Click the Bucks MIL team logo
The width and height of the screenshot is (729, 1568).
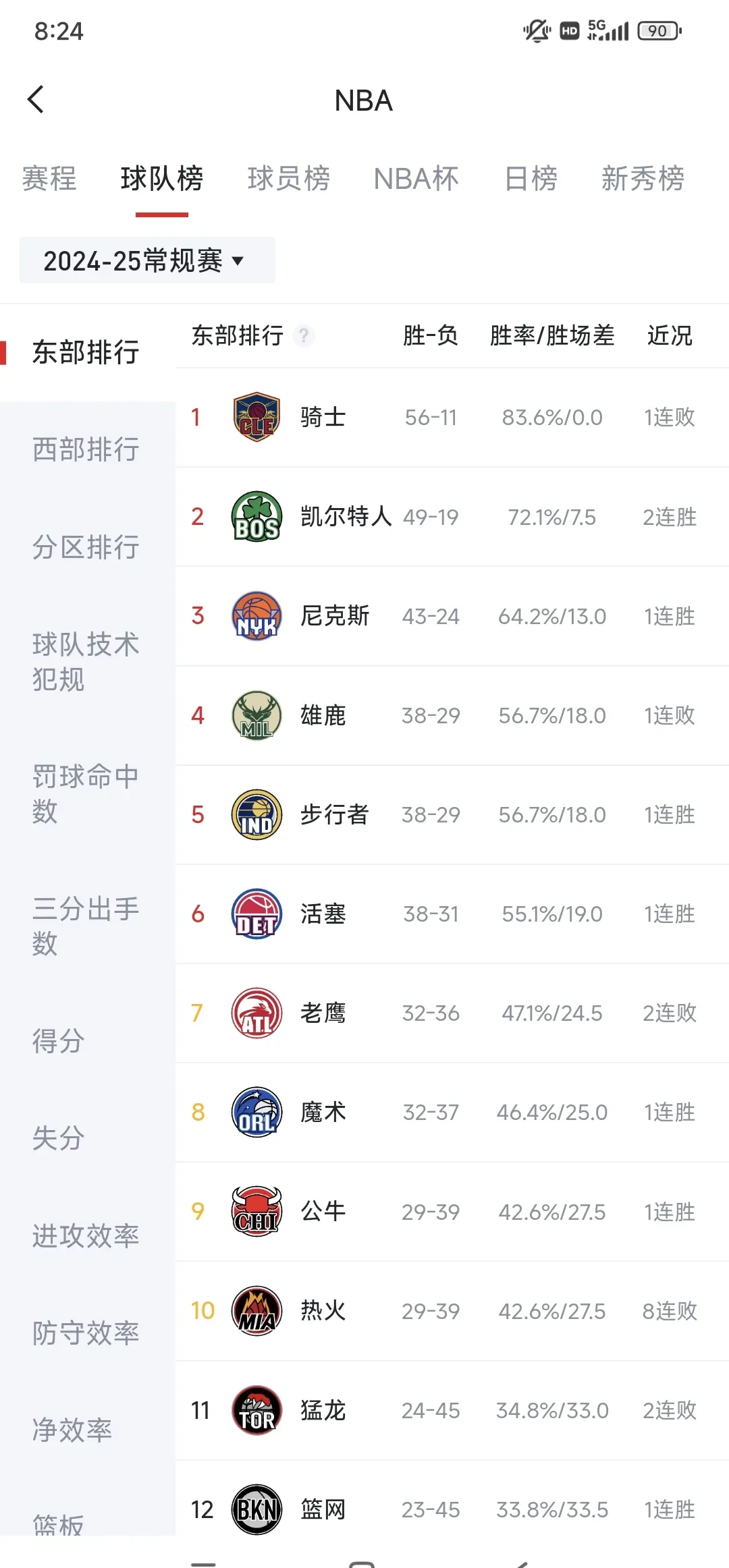tap(256, 715)
